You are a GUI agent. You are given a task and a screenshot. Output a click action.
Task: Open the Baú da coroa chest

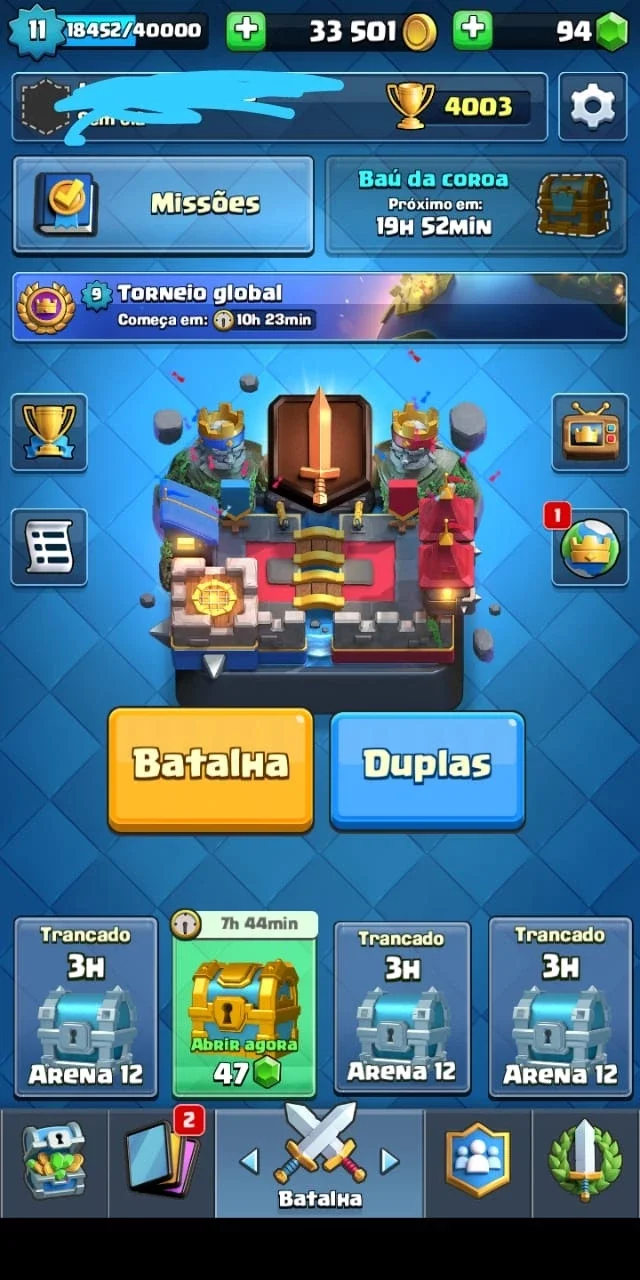(476, 204)
